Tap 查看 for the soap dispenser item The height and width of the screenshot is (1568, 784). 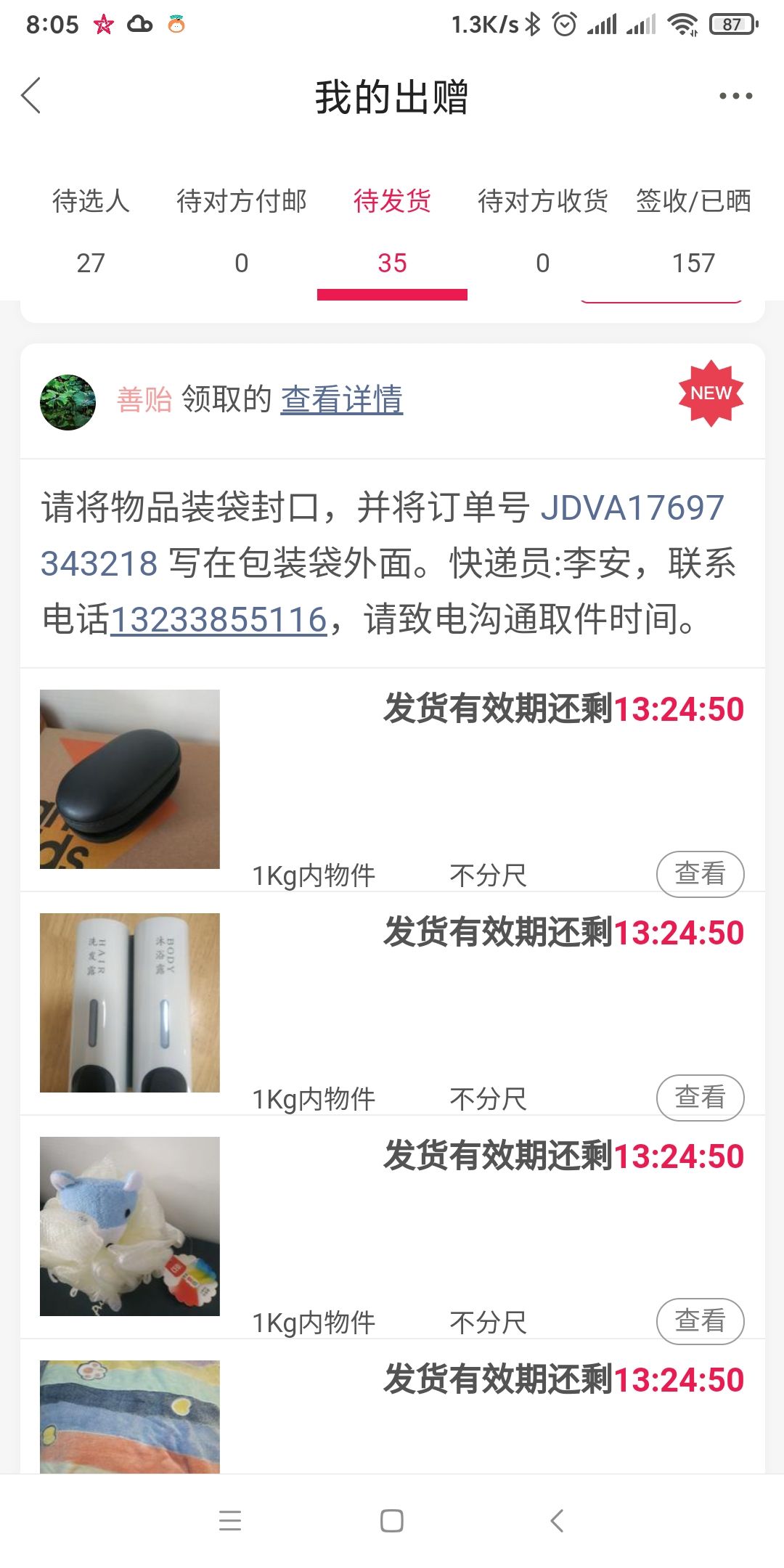coord(700,1098)
